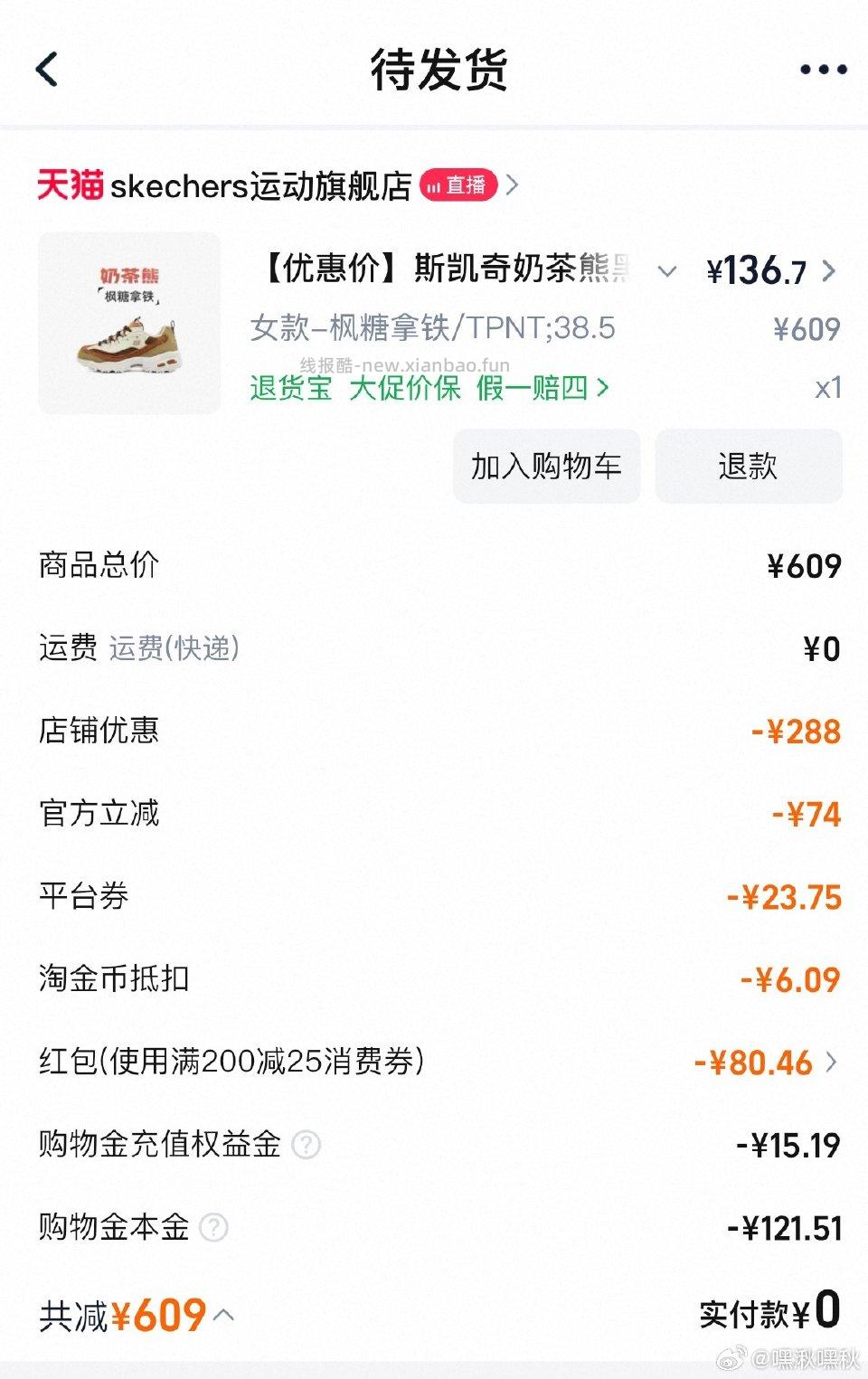Image resolution: width=868 pixels, height=1379 pixels.
Task: Click the arrow next to the store name
Action: [x=512, y=186]
